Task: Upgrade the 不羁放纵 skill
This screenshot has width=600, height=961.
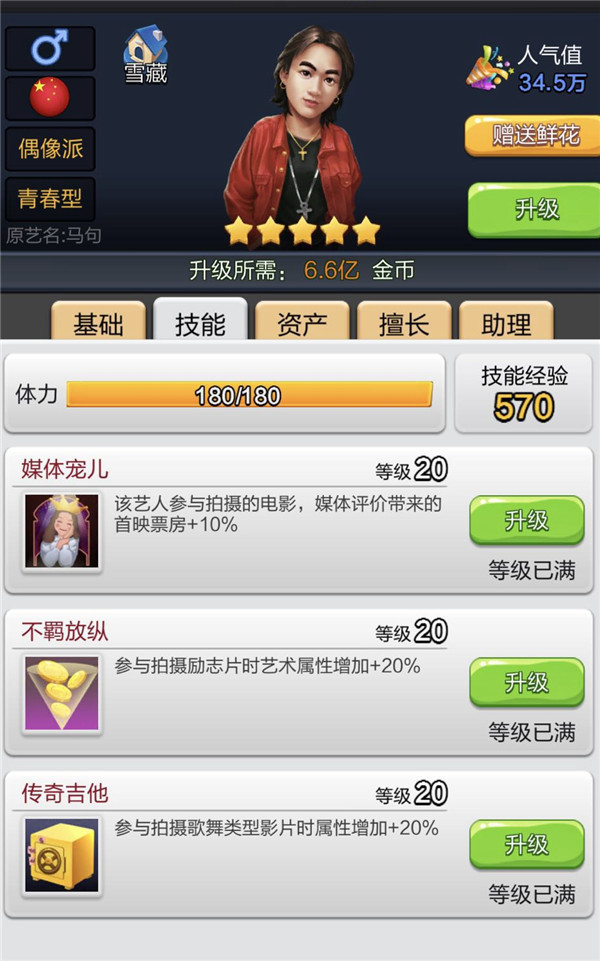Action: [x=526, y=683]
